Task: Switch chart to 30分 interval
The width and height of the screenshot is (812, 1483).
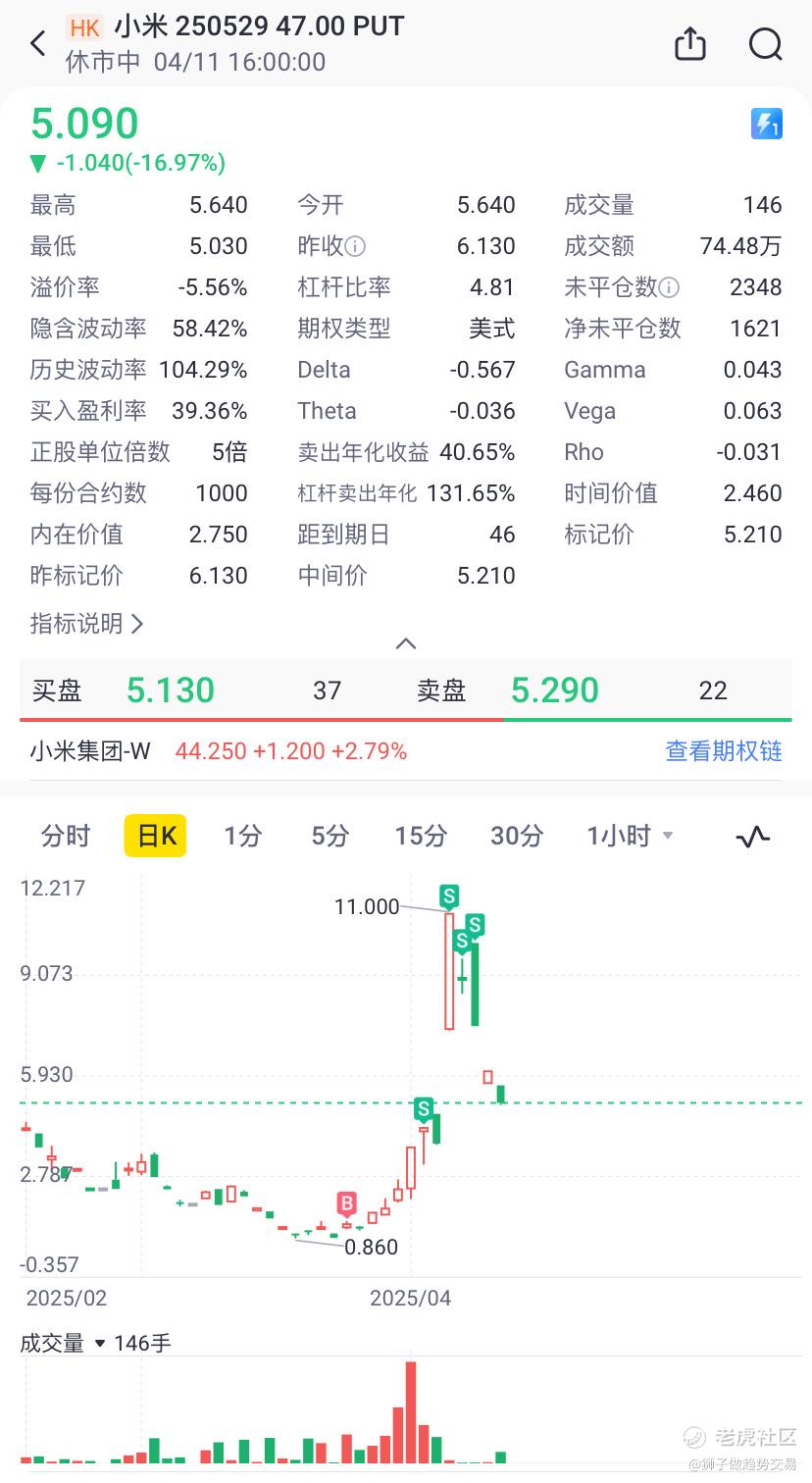Action: click(517, 836)
